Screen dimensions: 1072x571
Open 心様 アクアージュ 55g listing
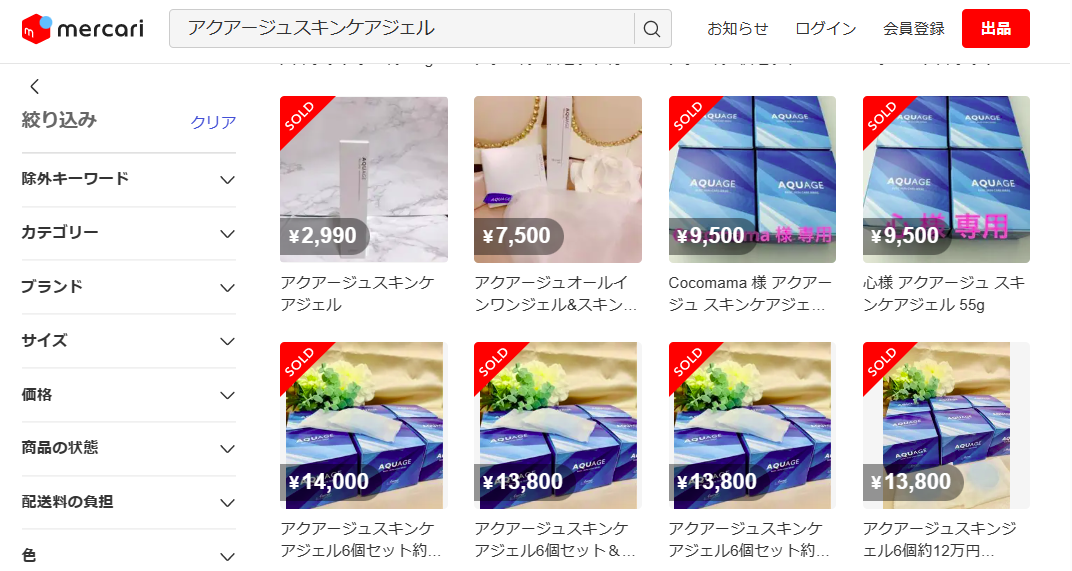pos(945,180)
